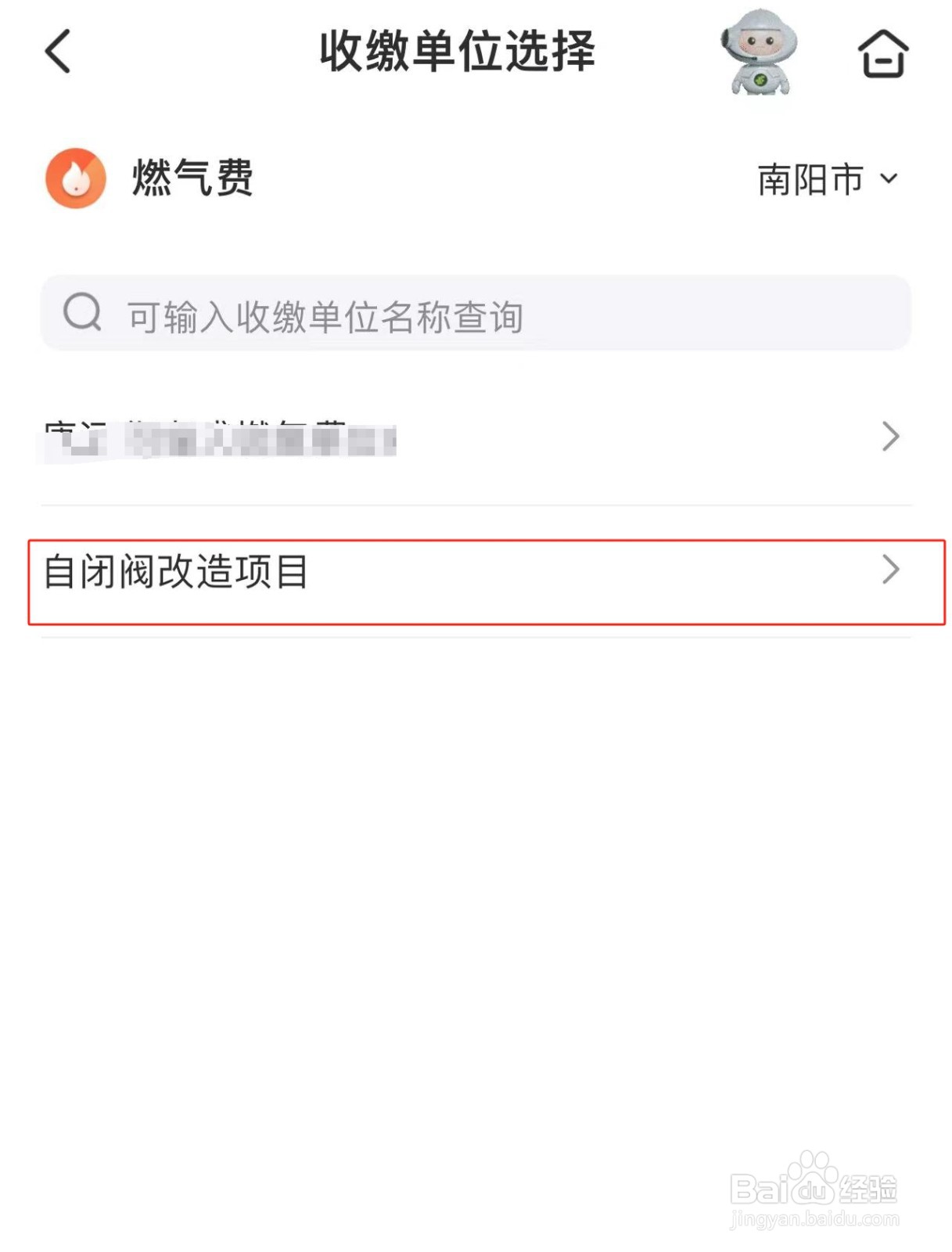Viewport: 952px width, 1252px height.
Task: Tap the magnifier icon in the search bar
Action: pos(84,311)
